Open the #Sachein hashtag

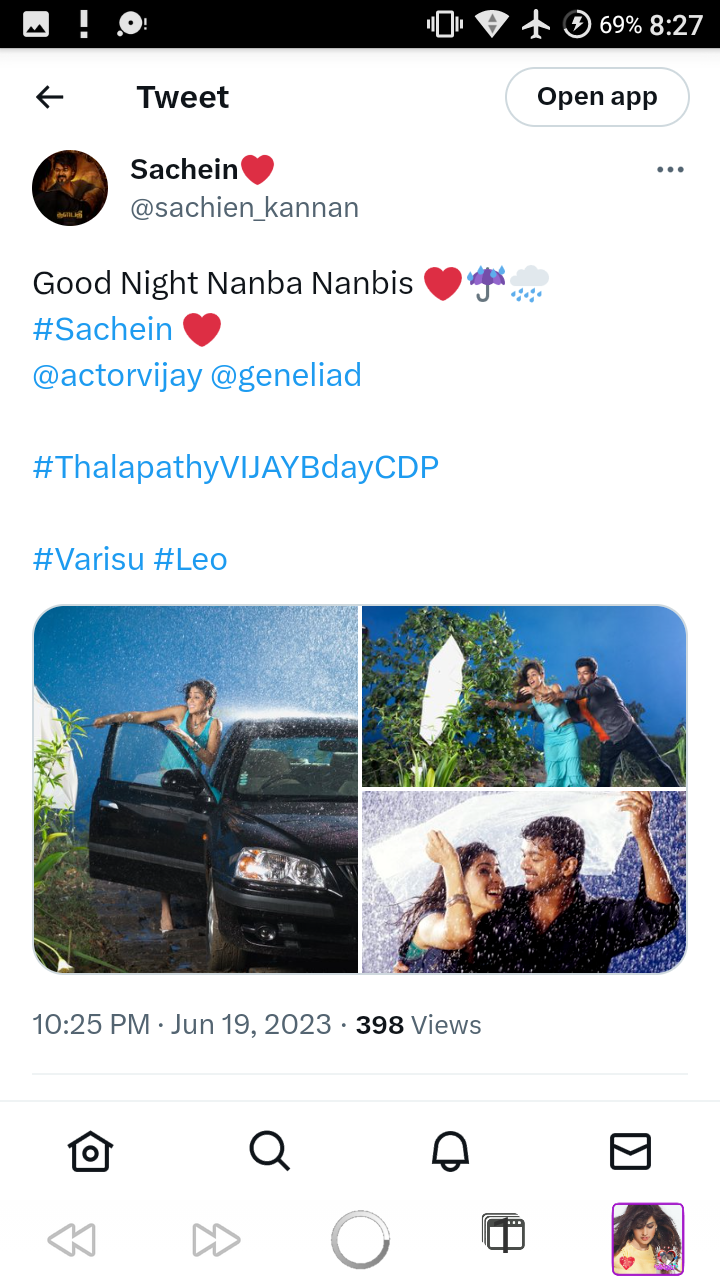(x=103, y=329)
